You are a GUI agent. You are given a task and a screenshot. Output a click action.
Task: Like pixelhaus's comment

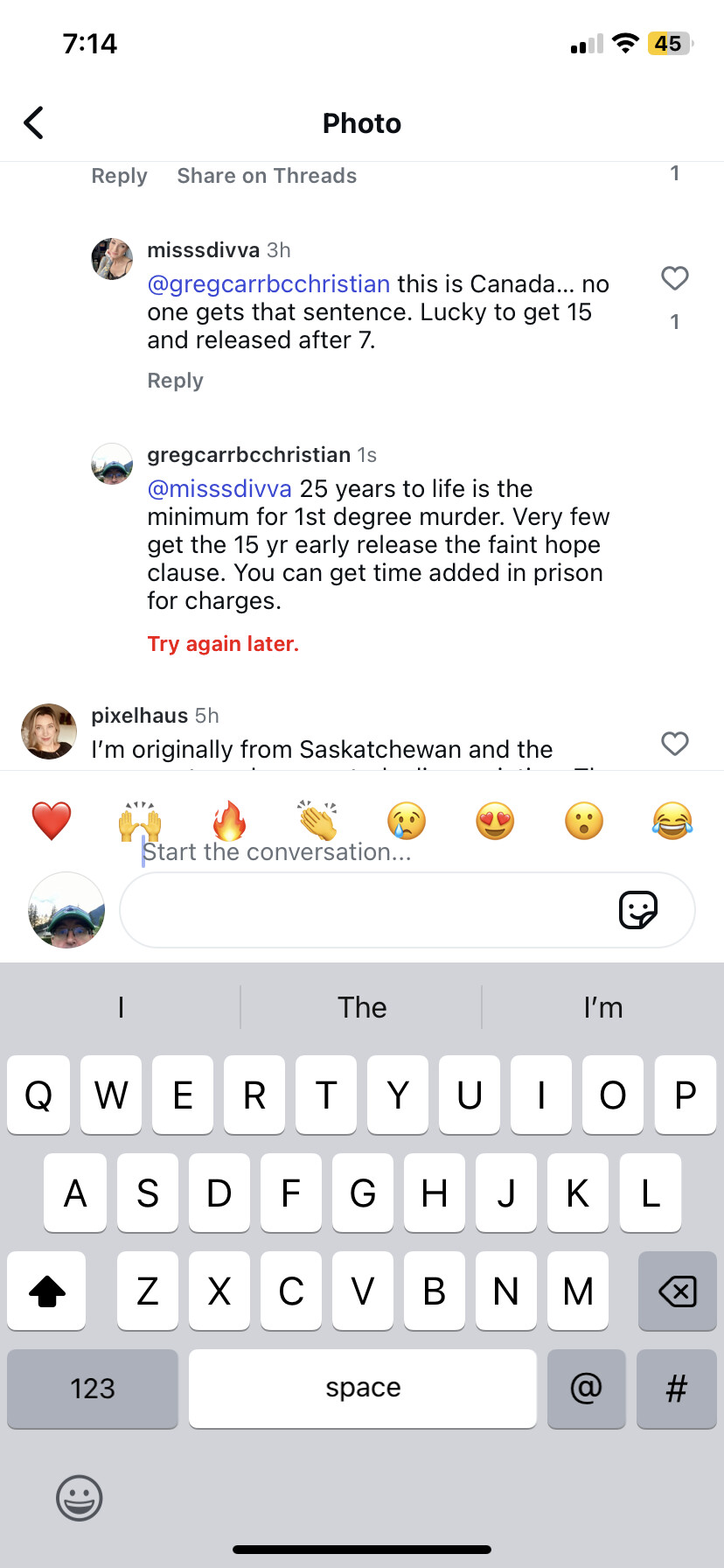coord(674,744)
